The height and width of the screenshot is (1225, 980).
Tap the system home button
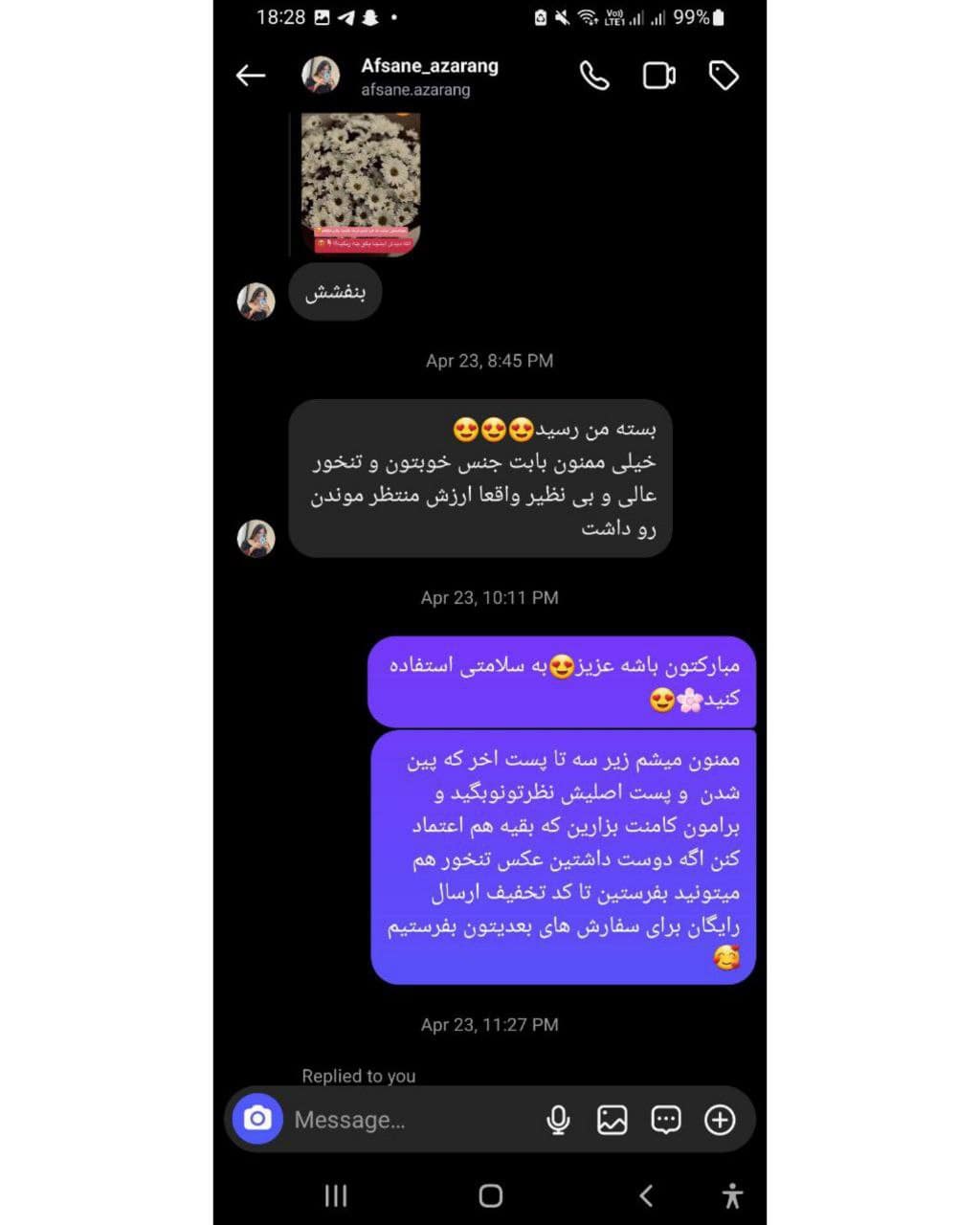coord(490,1195)
